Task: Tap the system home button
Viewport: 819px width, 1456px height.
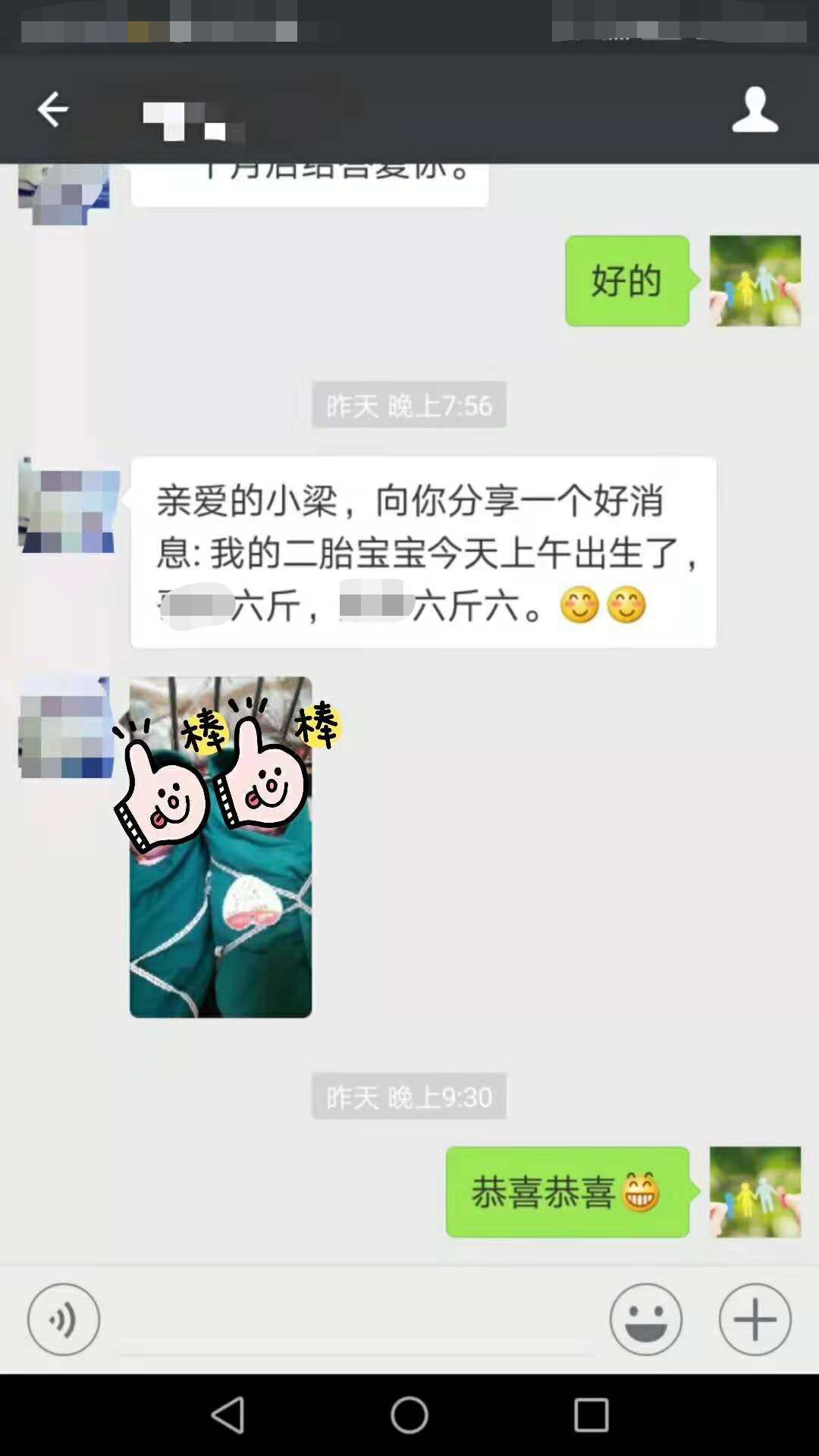Action: coord(409,1415)
